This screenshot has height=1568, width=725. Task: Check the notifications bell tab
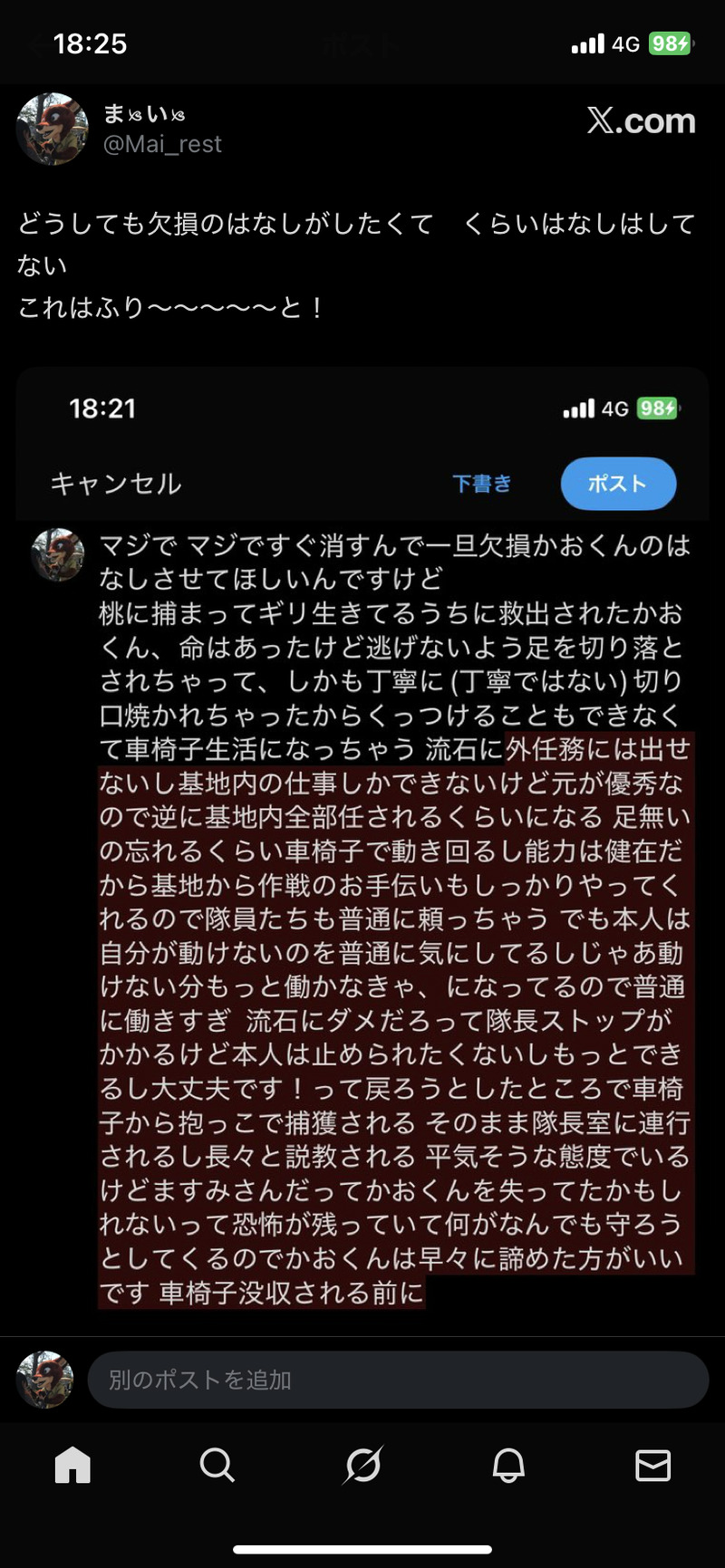[508, 1465]
